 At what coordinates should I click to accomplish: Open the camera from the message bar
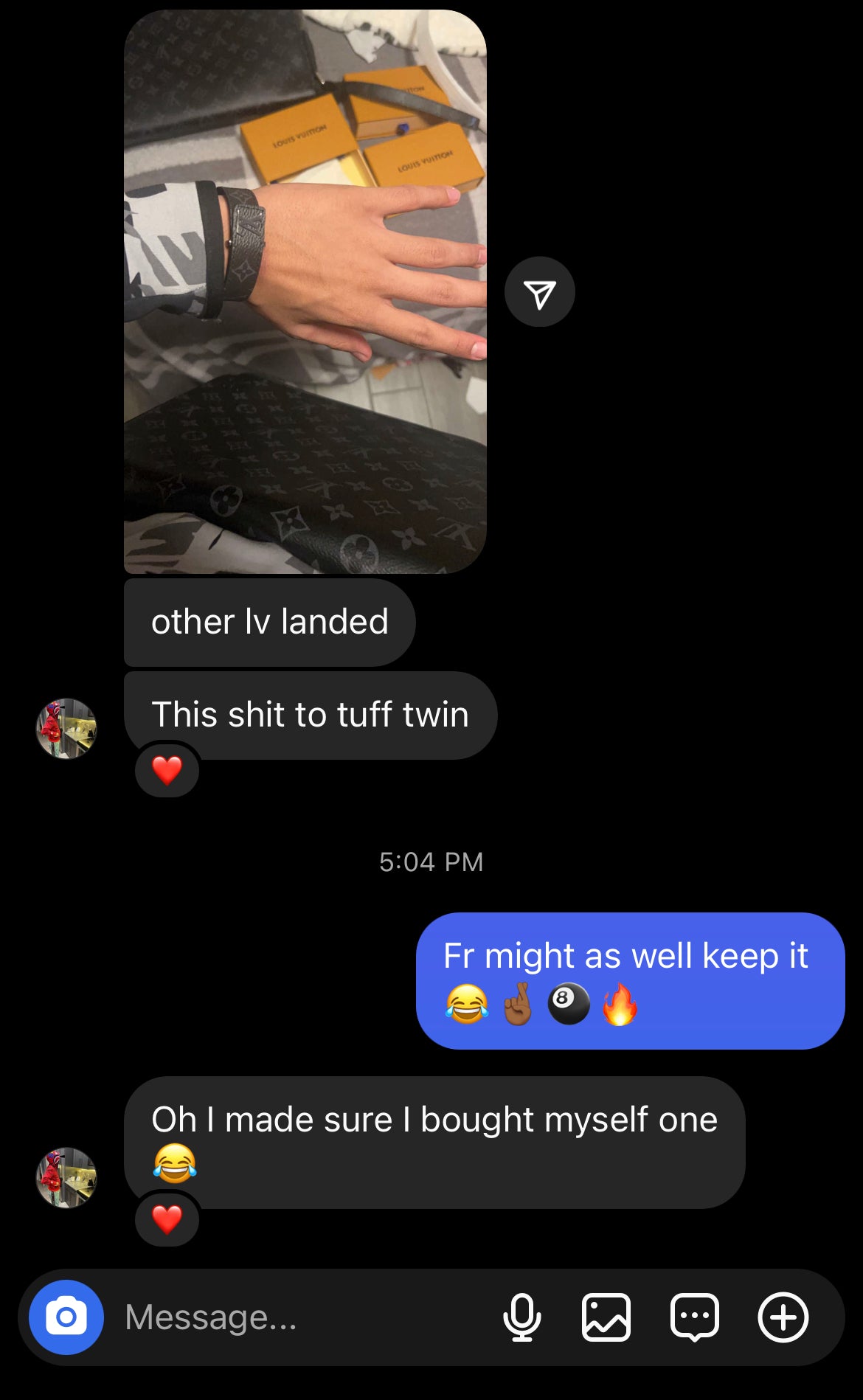pos(66,1317)
